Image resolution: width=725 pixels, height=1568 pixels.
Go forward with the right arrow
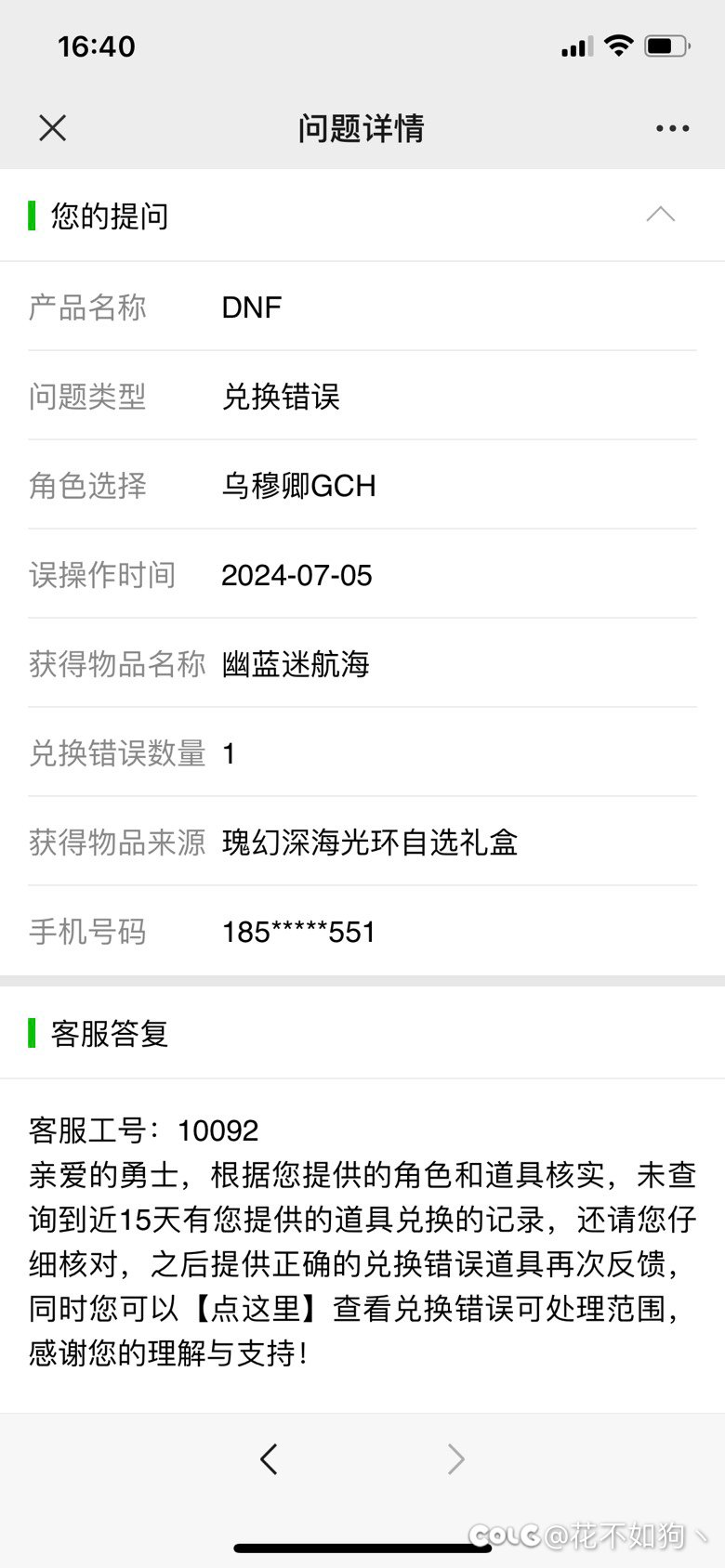455,1459
